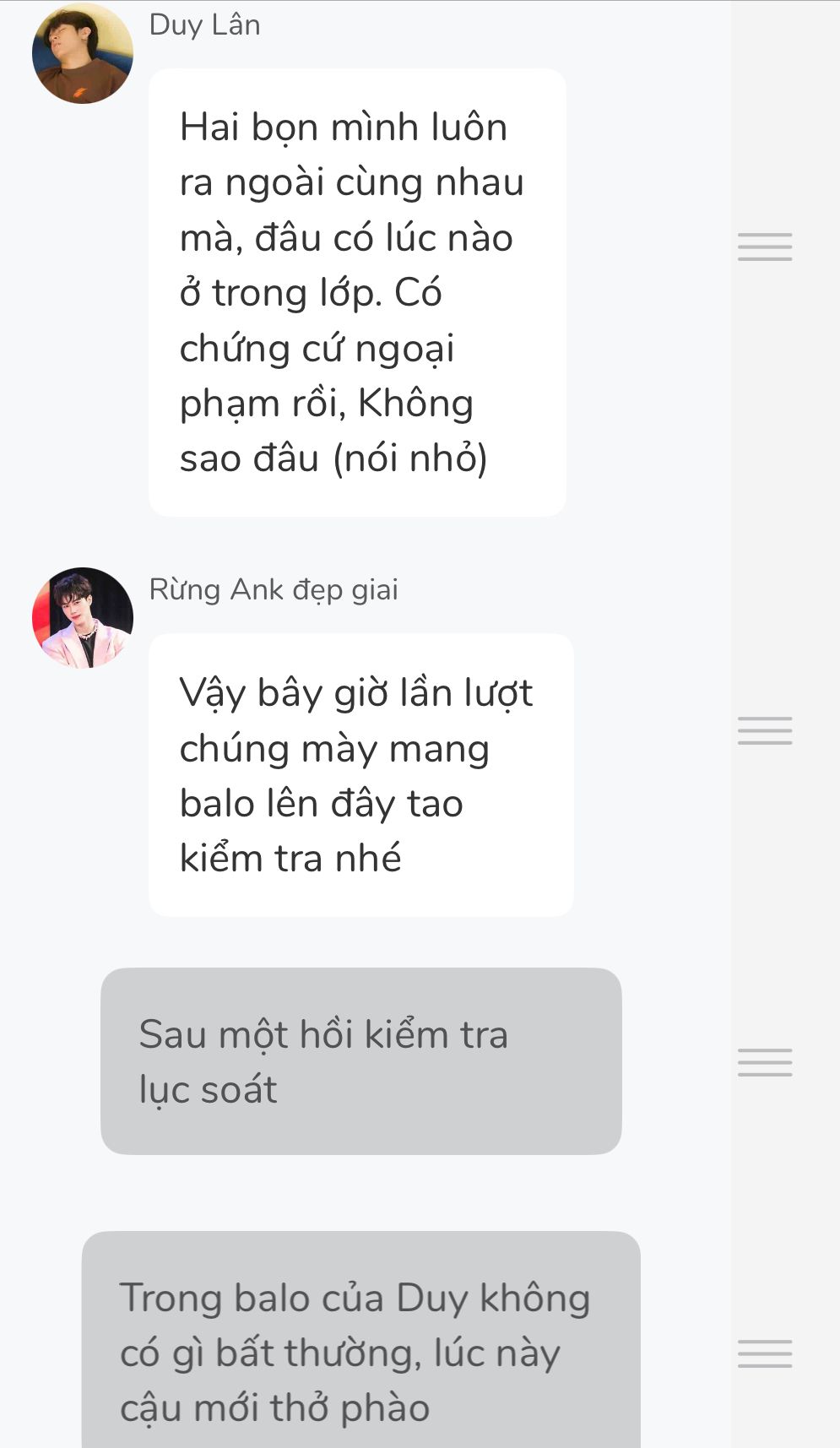The height and width of the screenshot is (1448, 840).
Task: Select the narration 'Trong balo của Duy không'
Action: pyautogui.click(x=361, y=1340)
